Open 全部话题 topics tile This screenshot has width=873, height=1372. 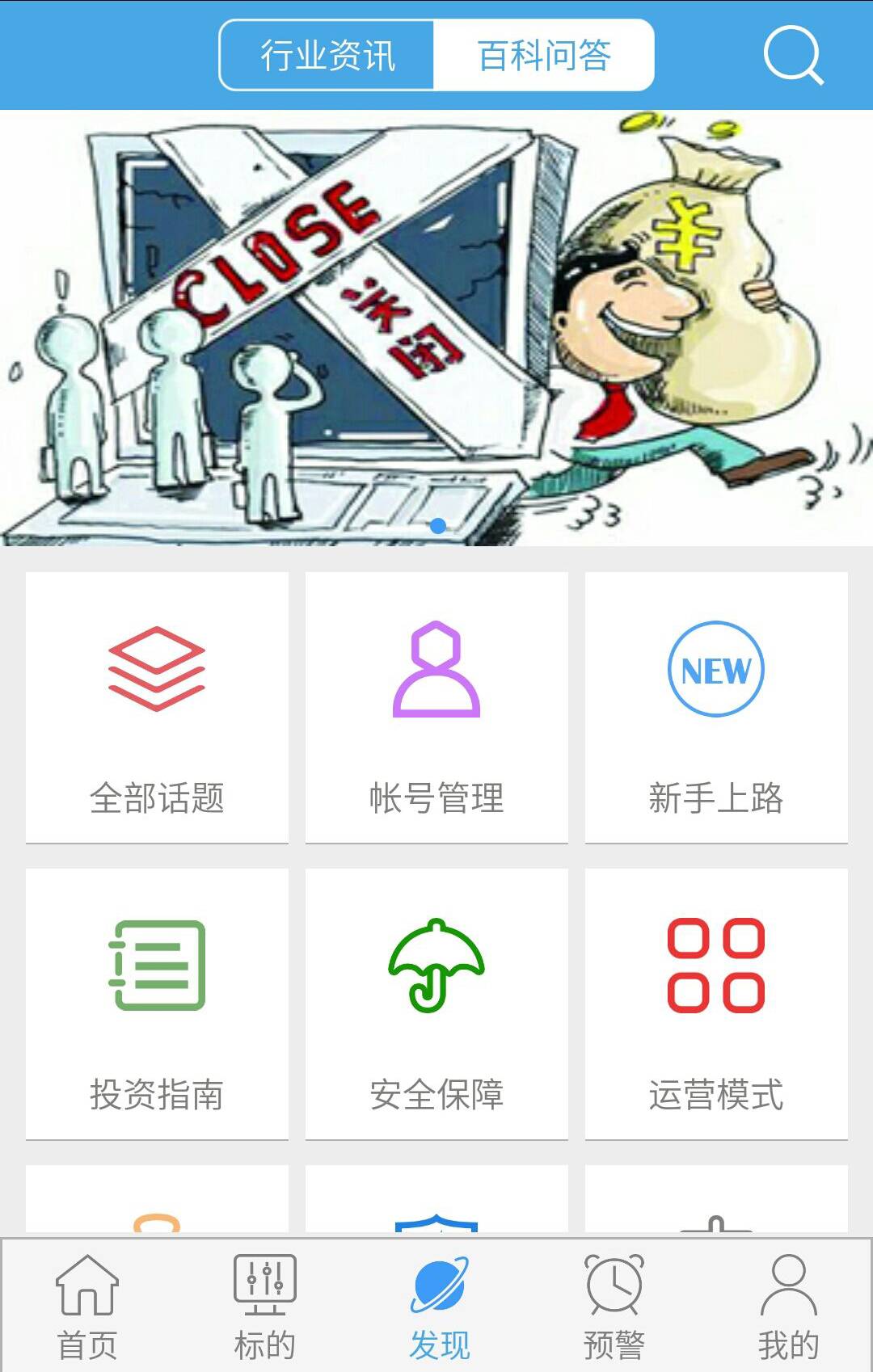point(157,707)
